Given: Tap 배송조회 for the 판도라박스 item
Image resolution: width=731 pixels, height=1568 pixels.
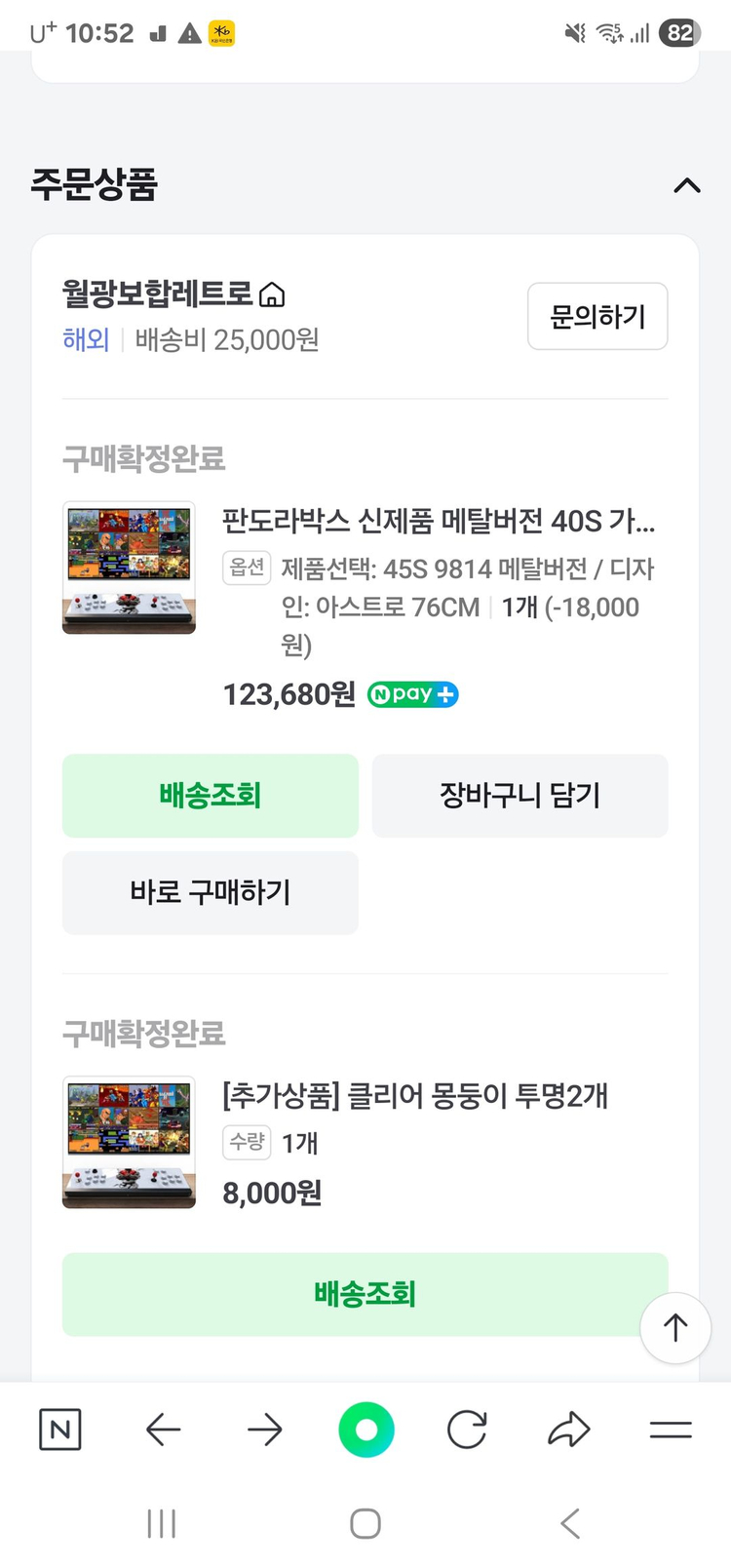Looking at the screenshot, I should 210,795.
